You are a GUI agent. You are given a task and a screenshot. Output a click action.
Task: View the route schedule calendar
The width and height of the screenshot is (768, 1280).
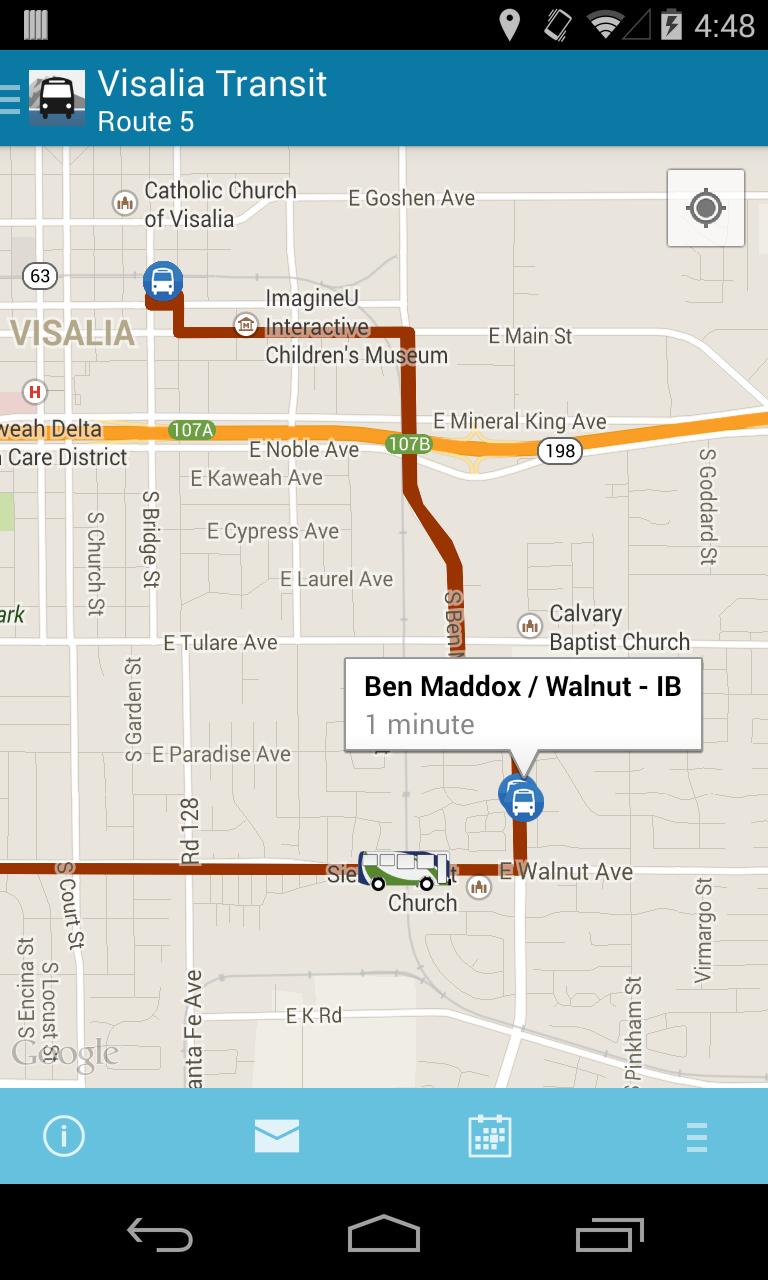tap(490, 1136)
